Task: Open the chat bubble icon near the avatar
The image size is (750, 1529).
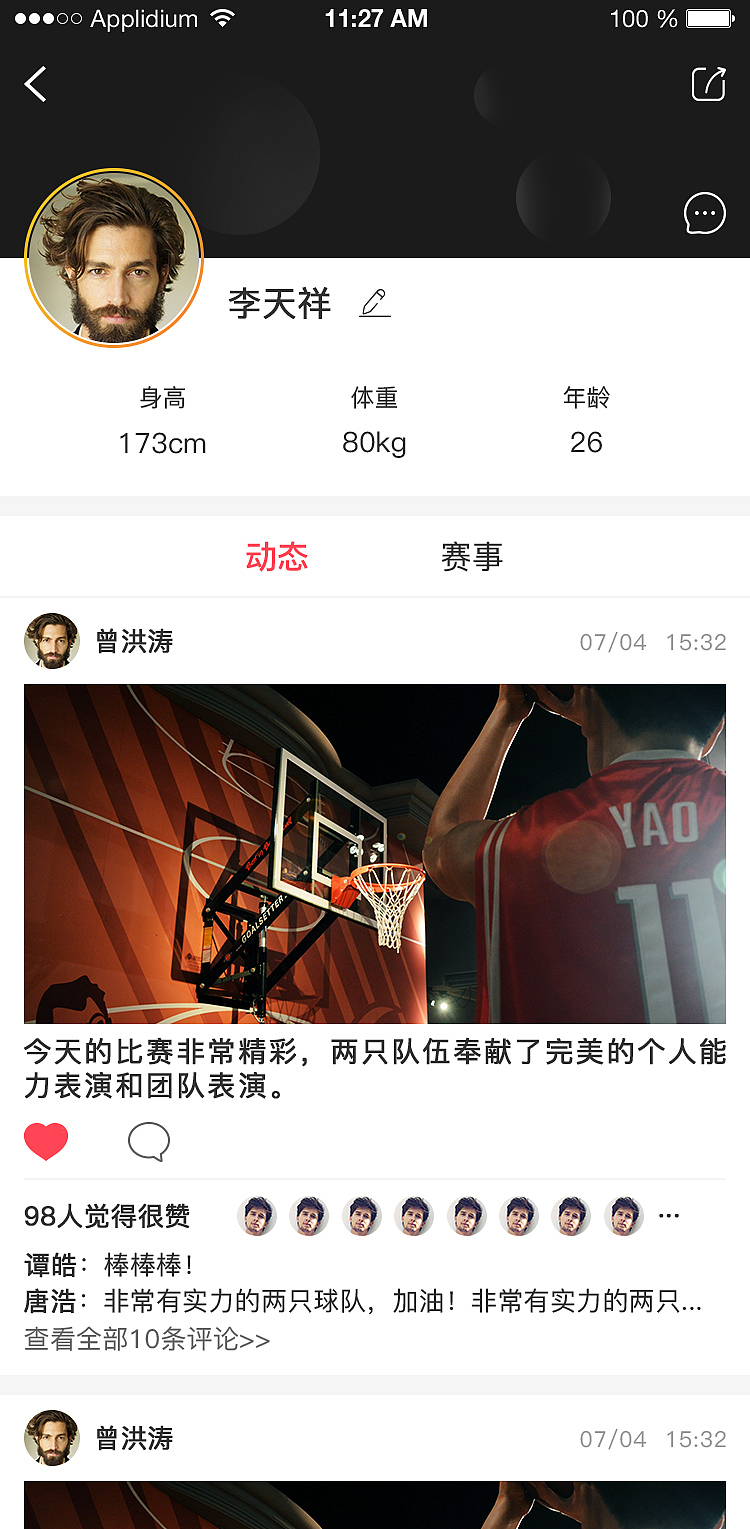Action: coord(705,213)
